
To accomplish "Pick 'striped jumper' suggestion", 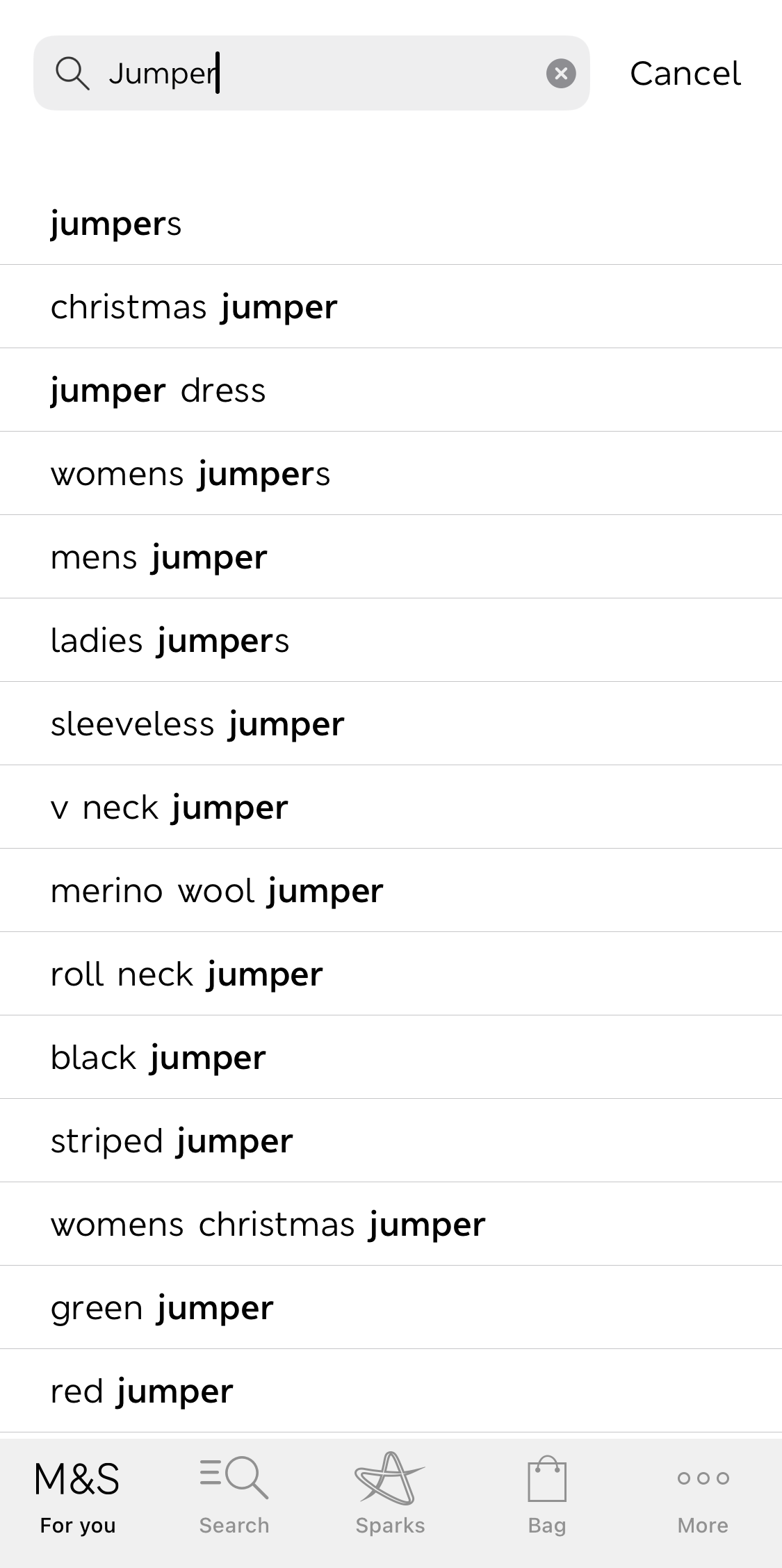I will tap(172, 1141).
